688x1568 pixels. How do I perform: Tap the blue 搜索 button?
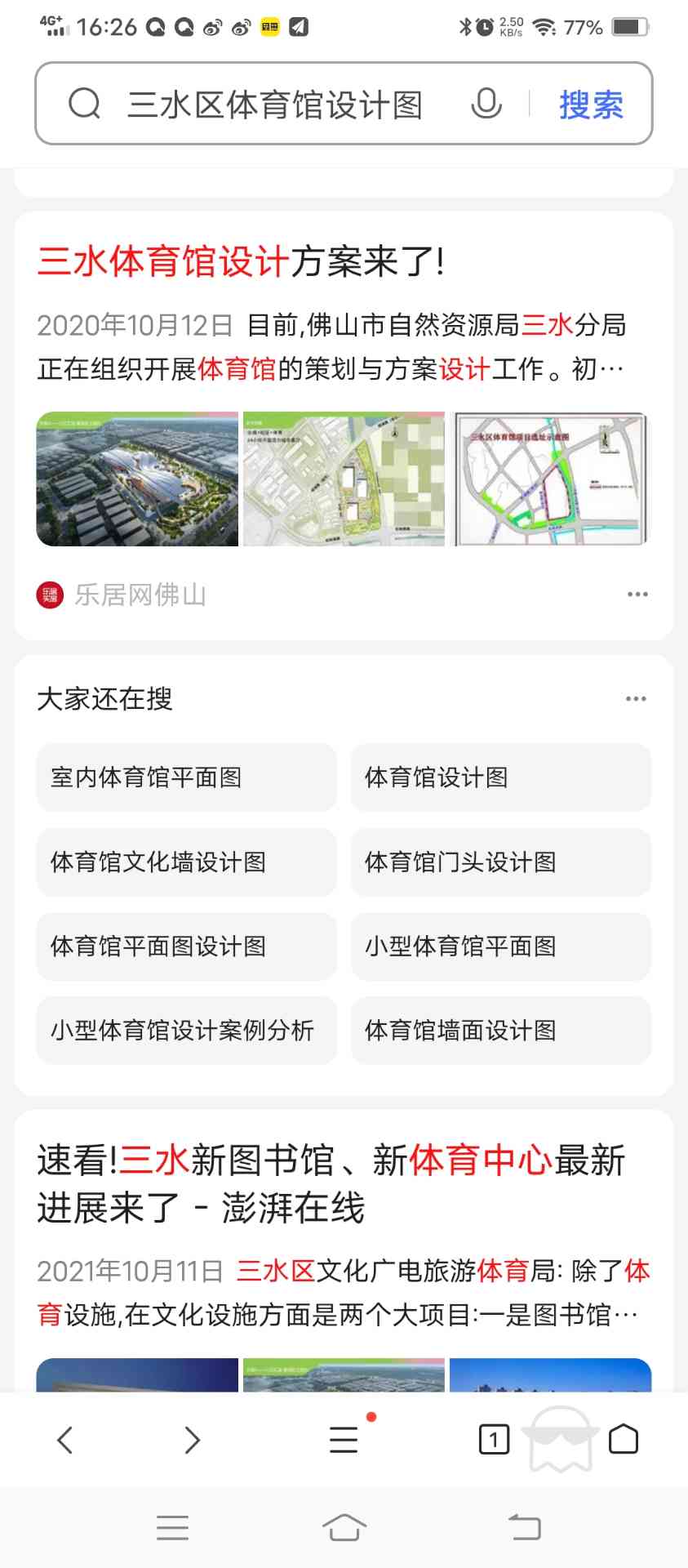(591, 105)
